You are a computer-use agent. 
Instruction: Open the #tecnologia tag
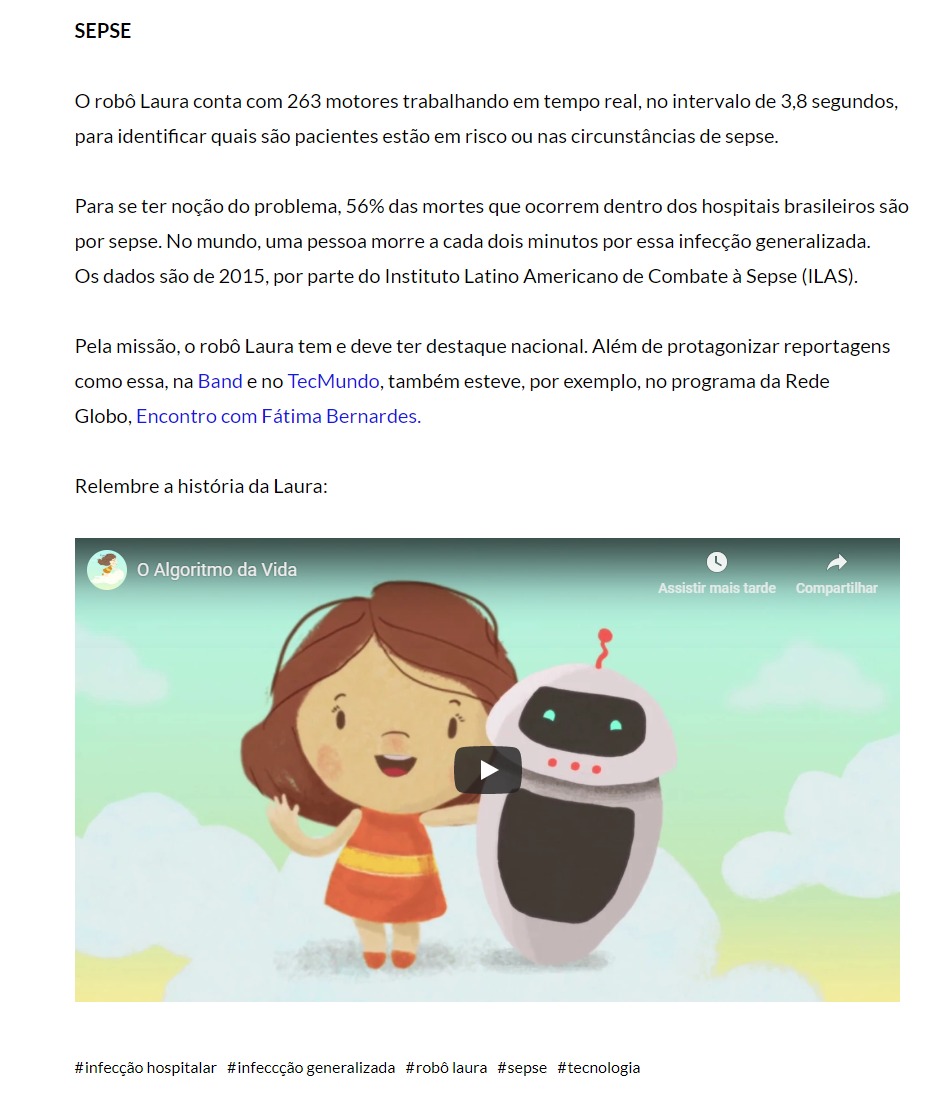[598, 1068]
